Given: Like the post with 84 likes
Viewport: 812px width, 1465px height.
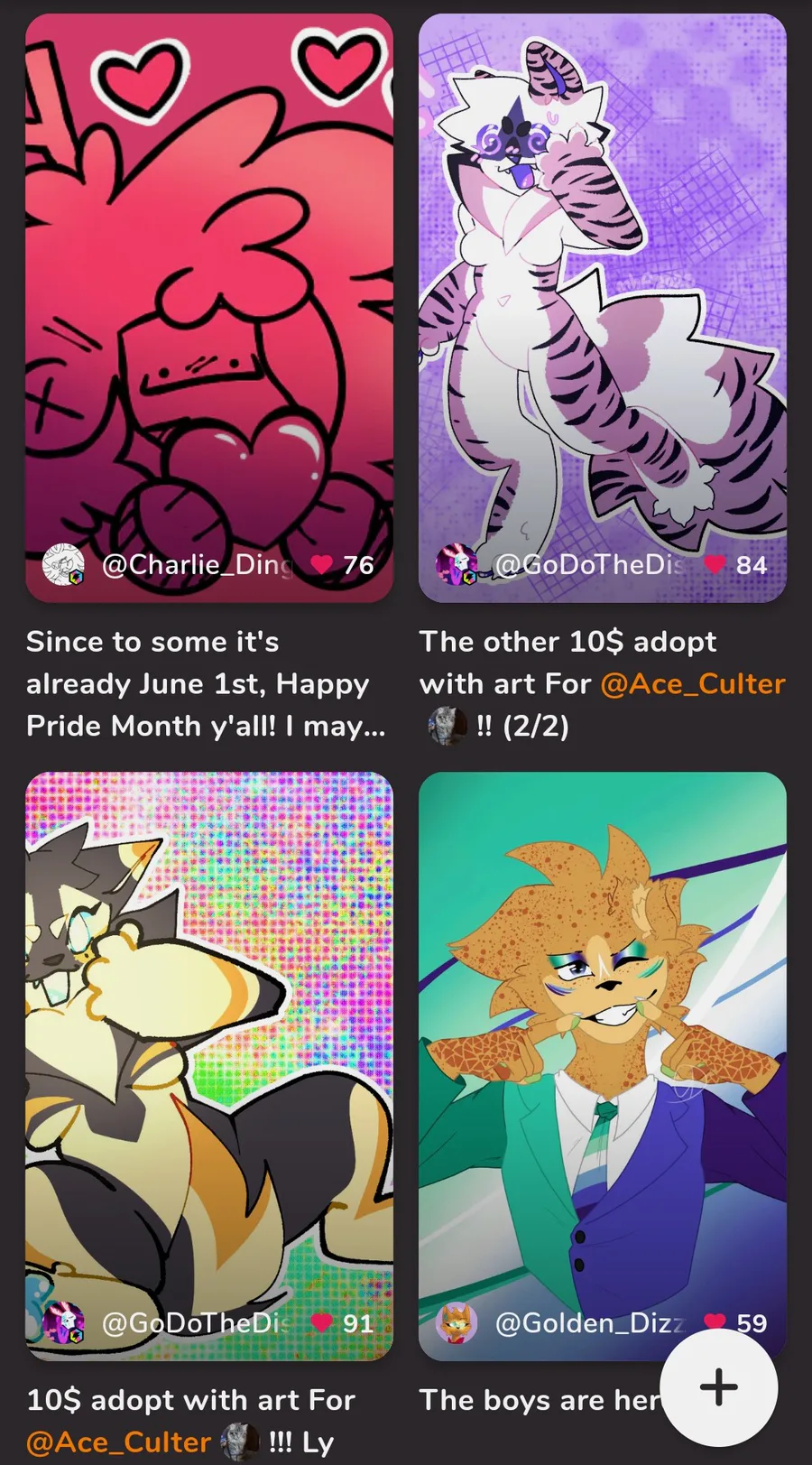Looking at the screenshot, I should (715, 565).
